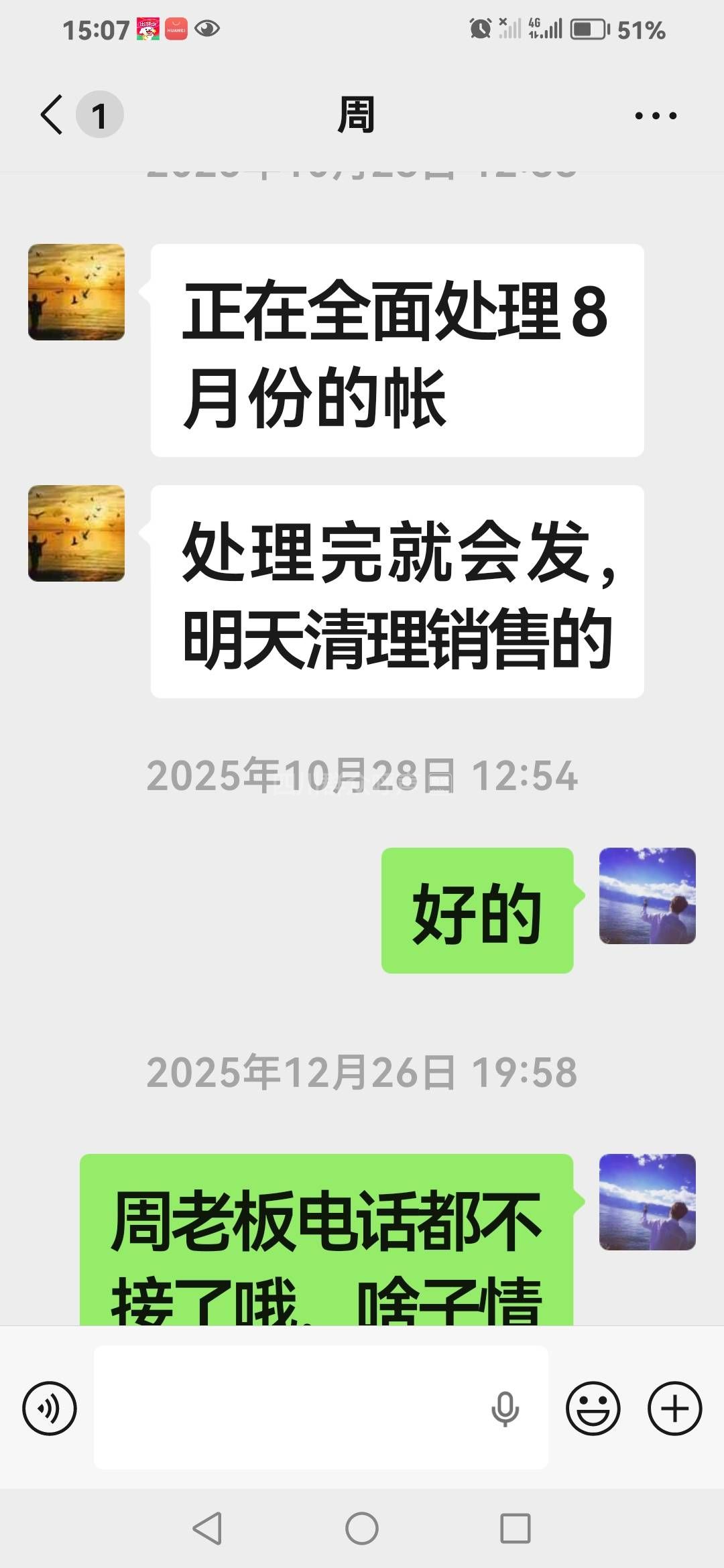Tap the microphone dictation icon
The height and width of the screenshot is (1568, 724).
[505, 1408]
